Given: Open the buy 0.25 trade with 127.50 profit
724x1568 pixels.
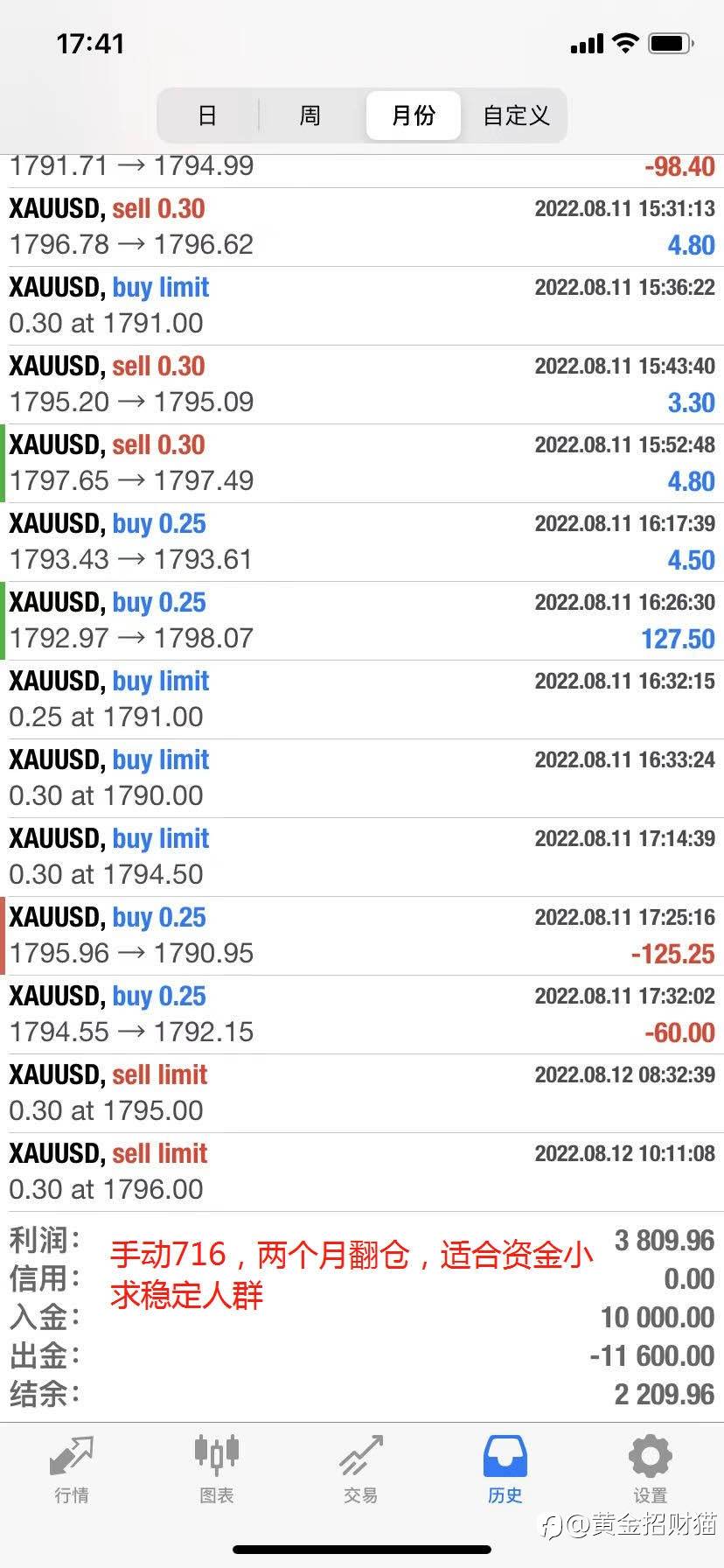Looking at the screenshot, I should pyautogui.click(x=362, y=621).
